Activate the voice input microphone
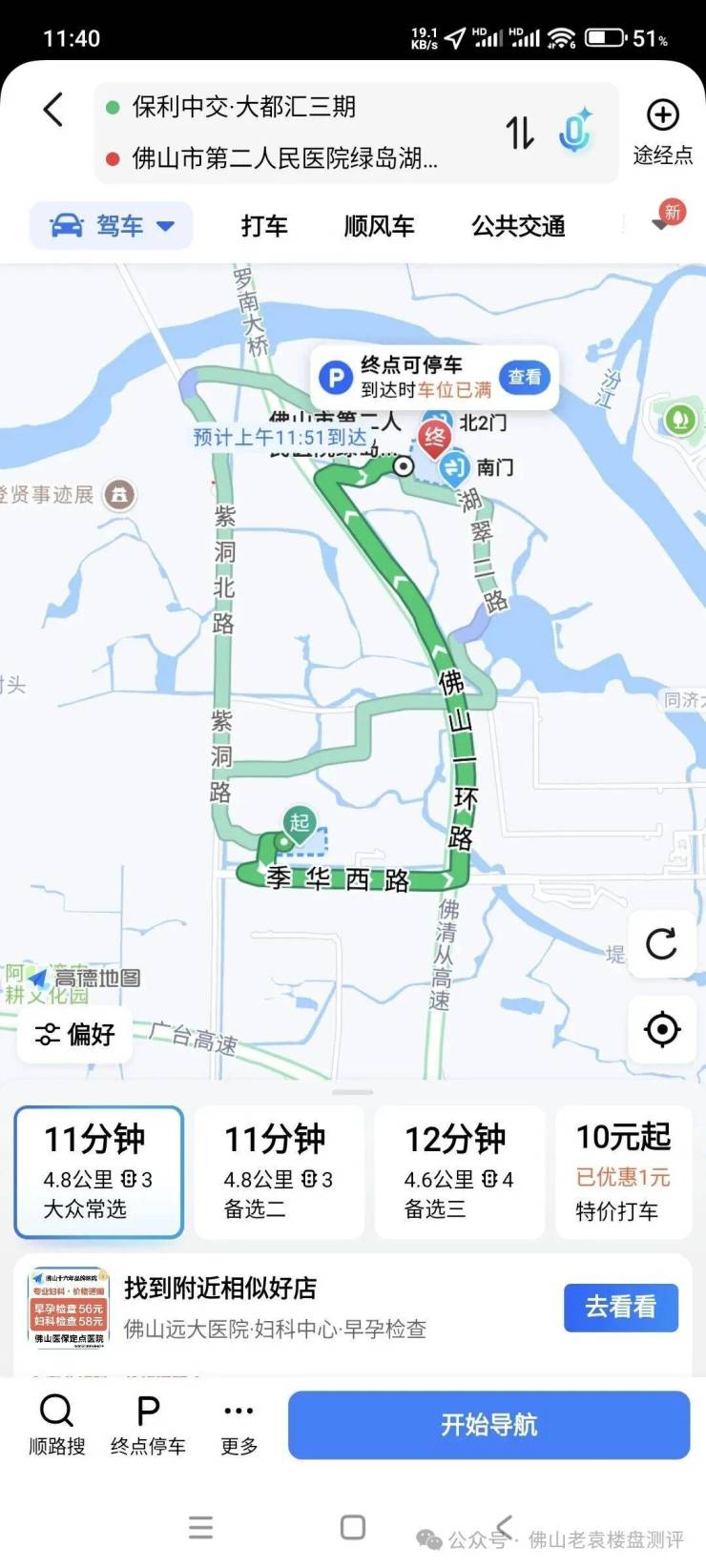The image size is (706, 1568). coord(575,132)
